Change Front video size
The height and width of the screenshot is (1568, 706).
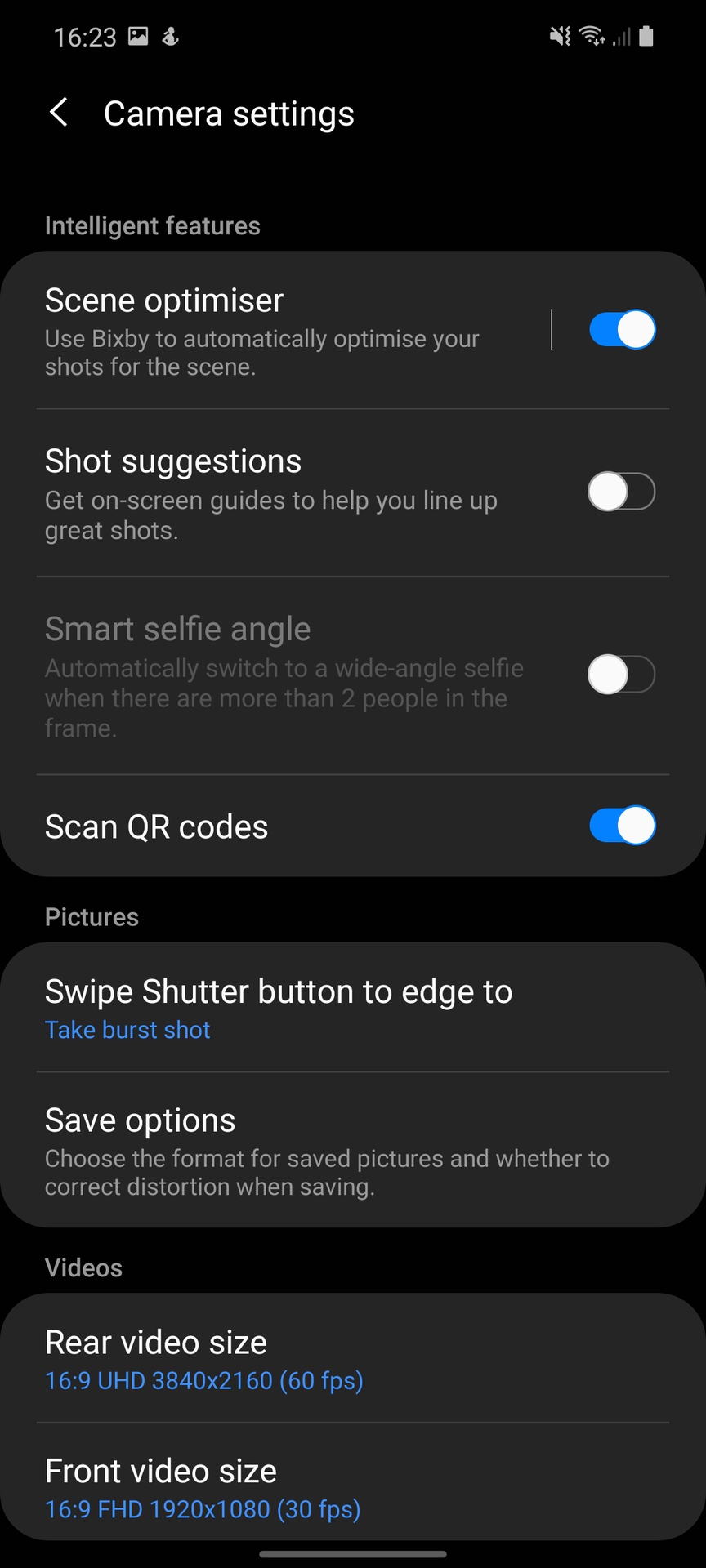click(204, 1488)
